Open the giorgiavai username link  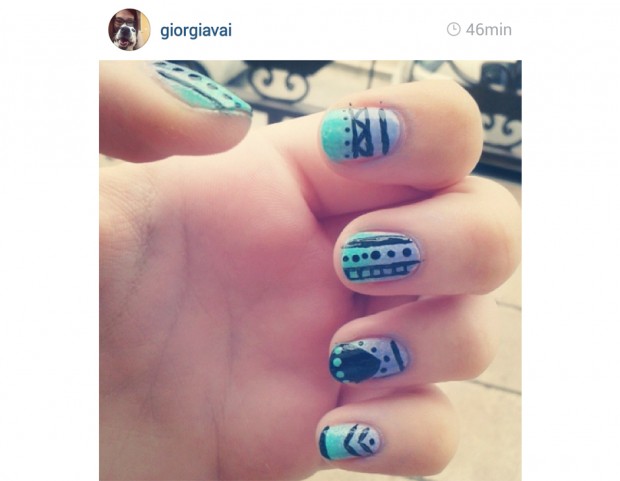click(x=197, y=30)
